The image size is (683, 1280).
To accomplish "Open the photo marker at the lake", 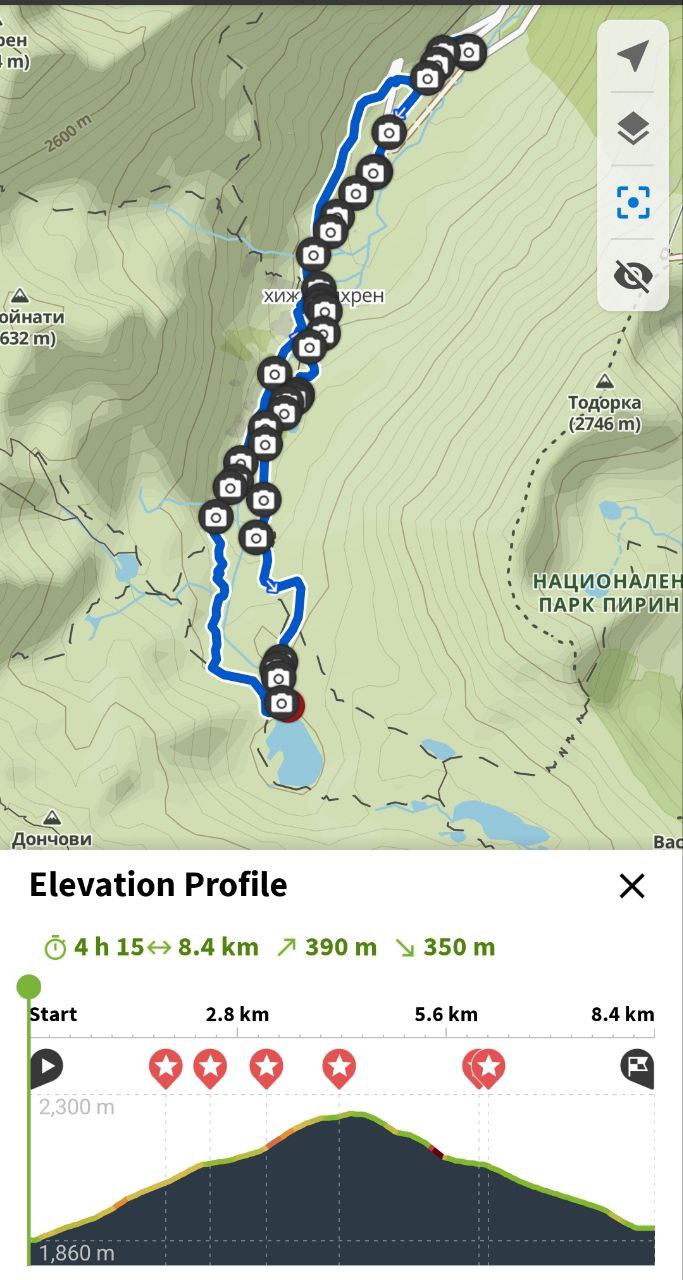I will click(282, 704).
